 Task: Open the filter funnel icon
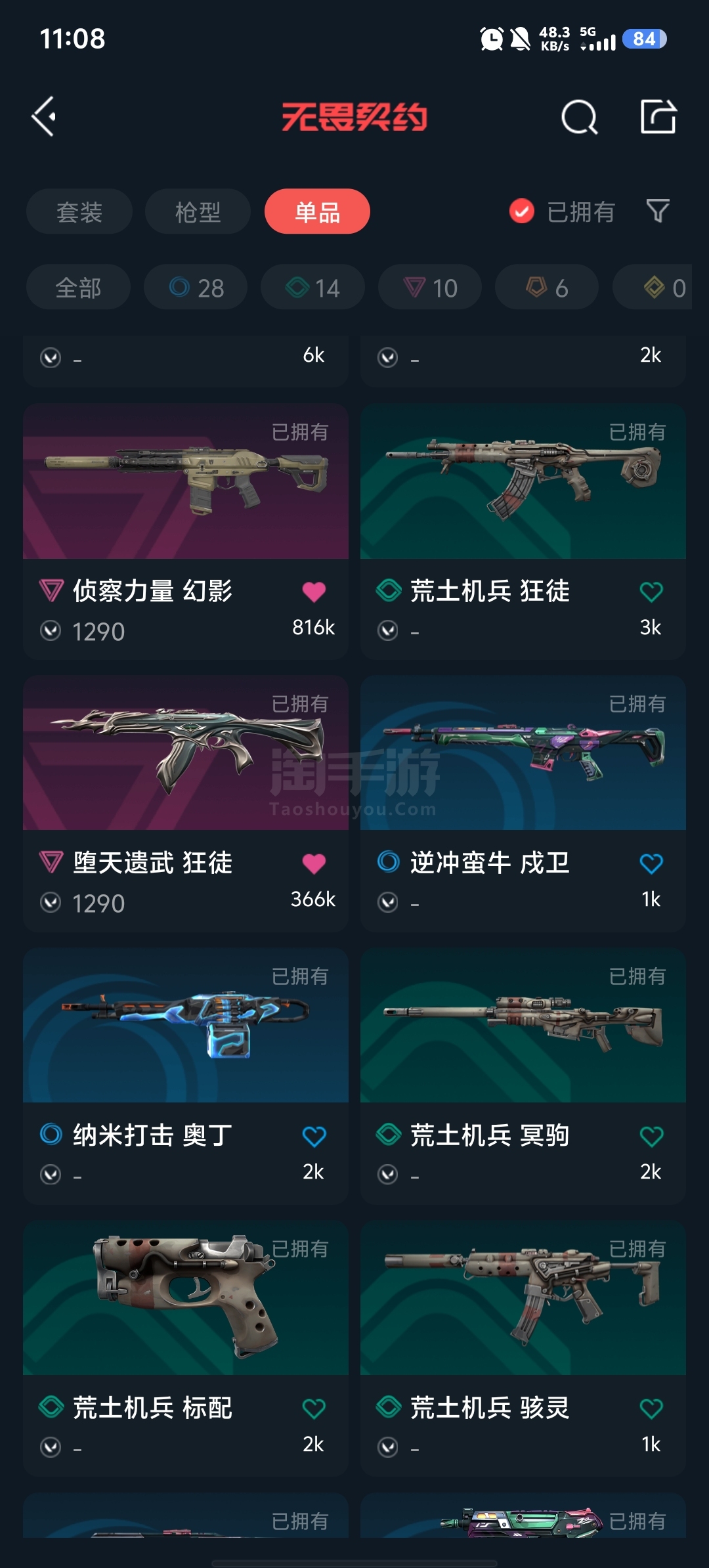pos(658,211)
